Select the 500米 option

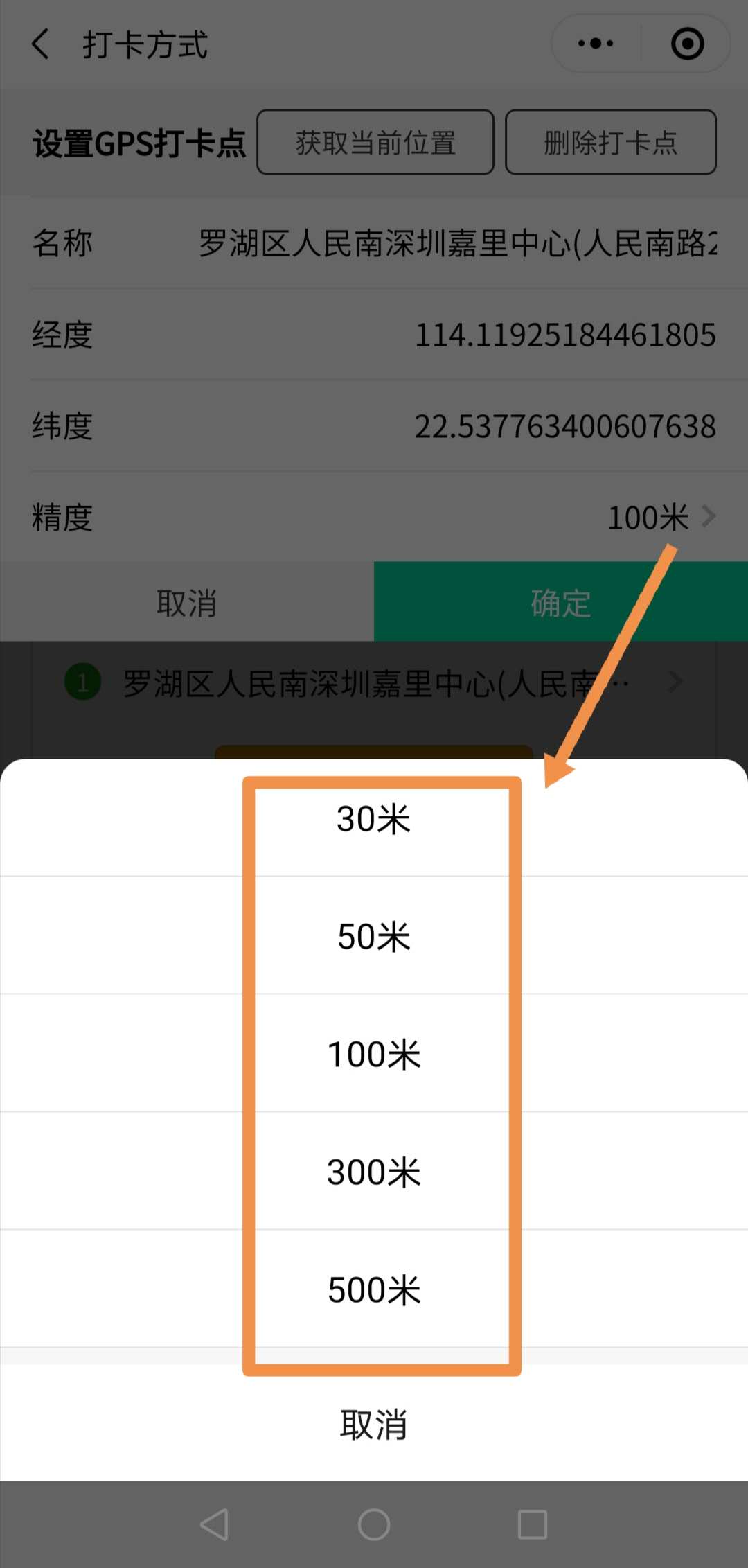click(374, 1290)
